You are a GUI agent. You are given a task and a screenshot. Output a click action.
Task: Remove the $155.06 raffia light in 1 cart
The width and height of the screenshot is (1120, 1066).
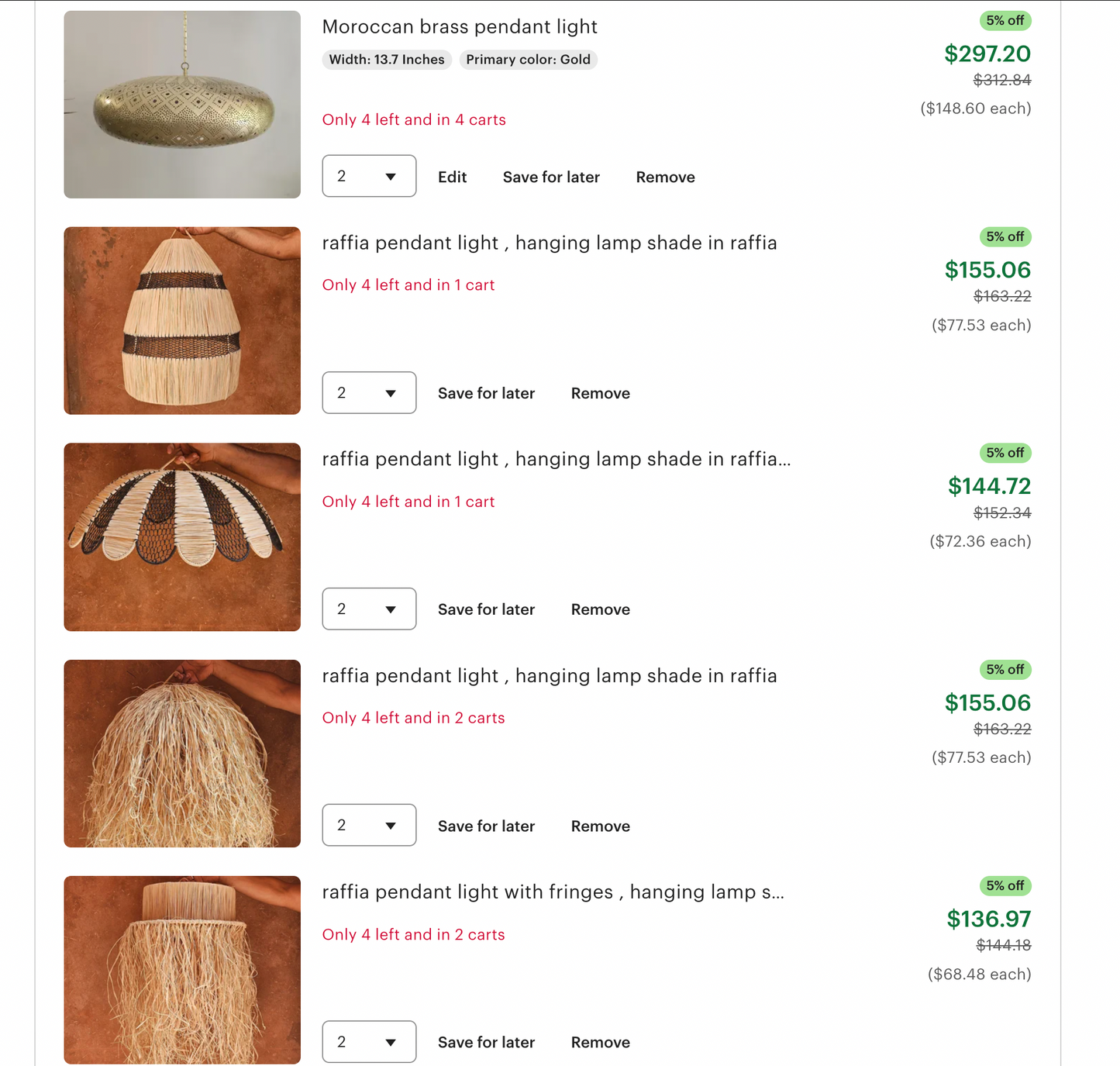pyautogui.click(x=600, y=394)
